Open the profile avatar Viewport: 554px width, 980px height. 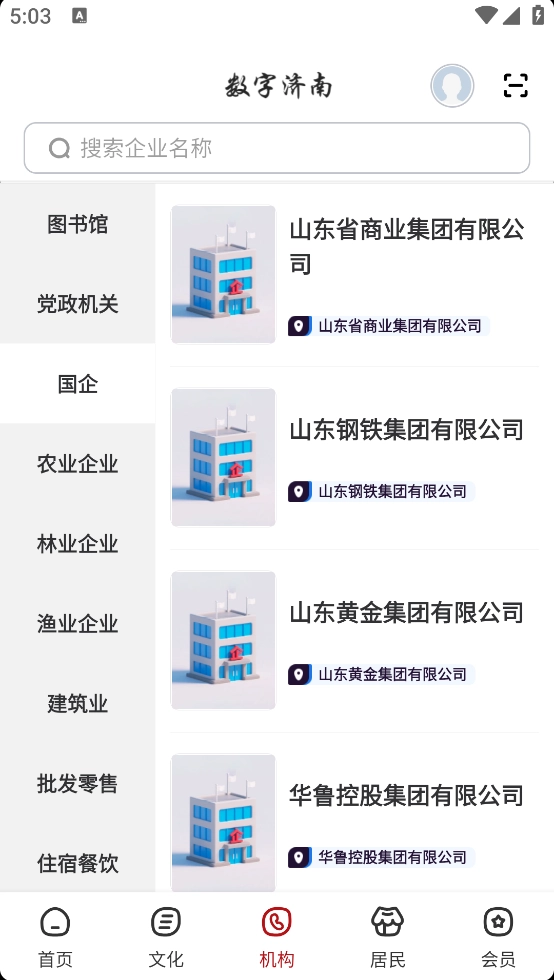pos(451,86)
